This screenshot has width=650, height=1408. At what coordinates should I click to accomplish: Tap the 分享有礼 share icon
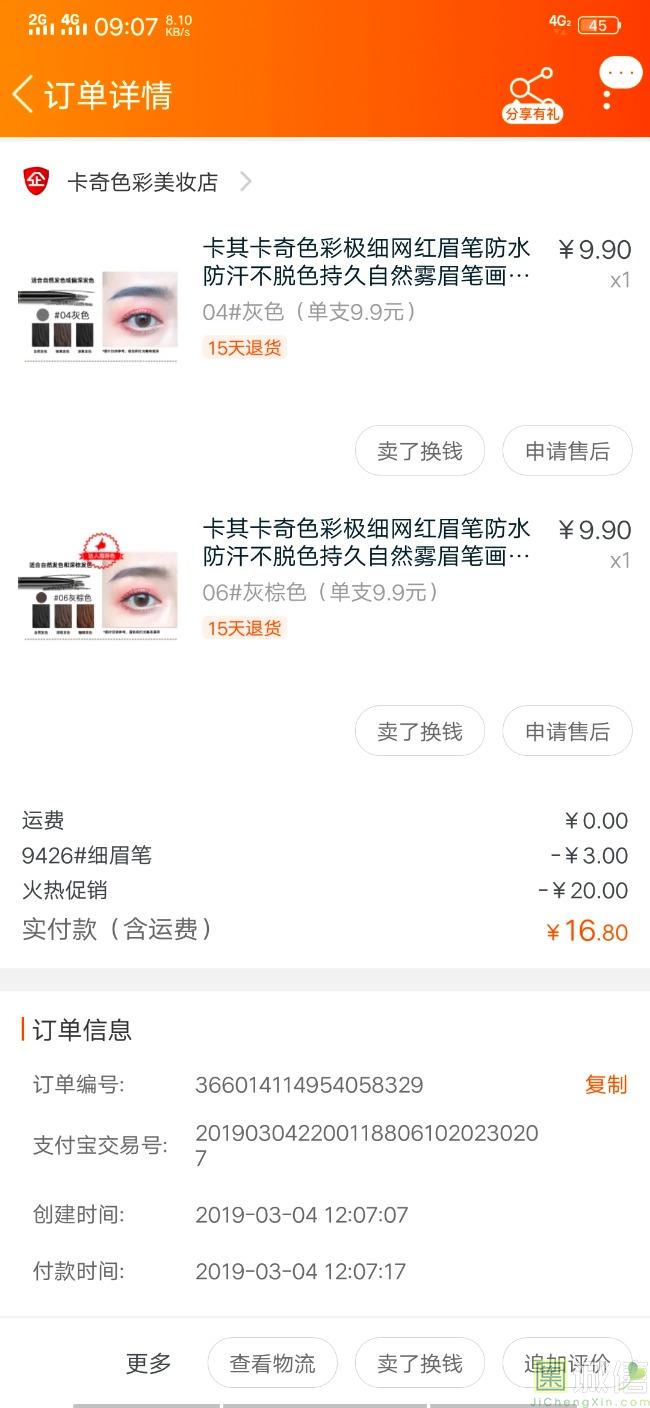pyautogui.click(x=532, y=95)
